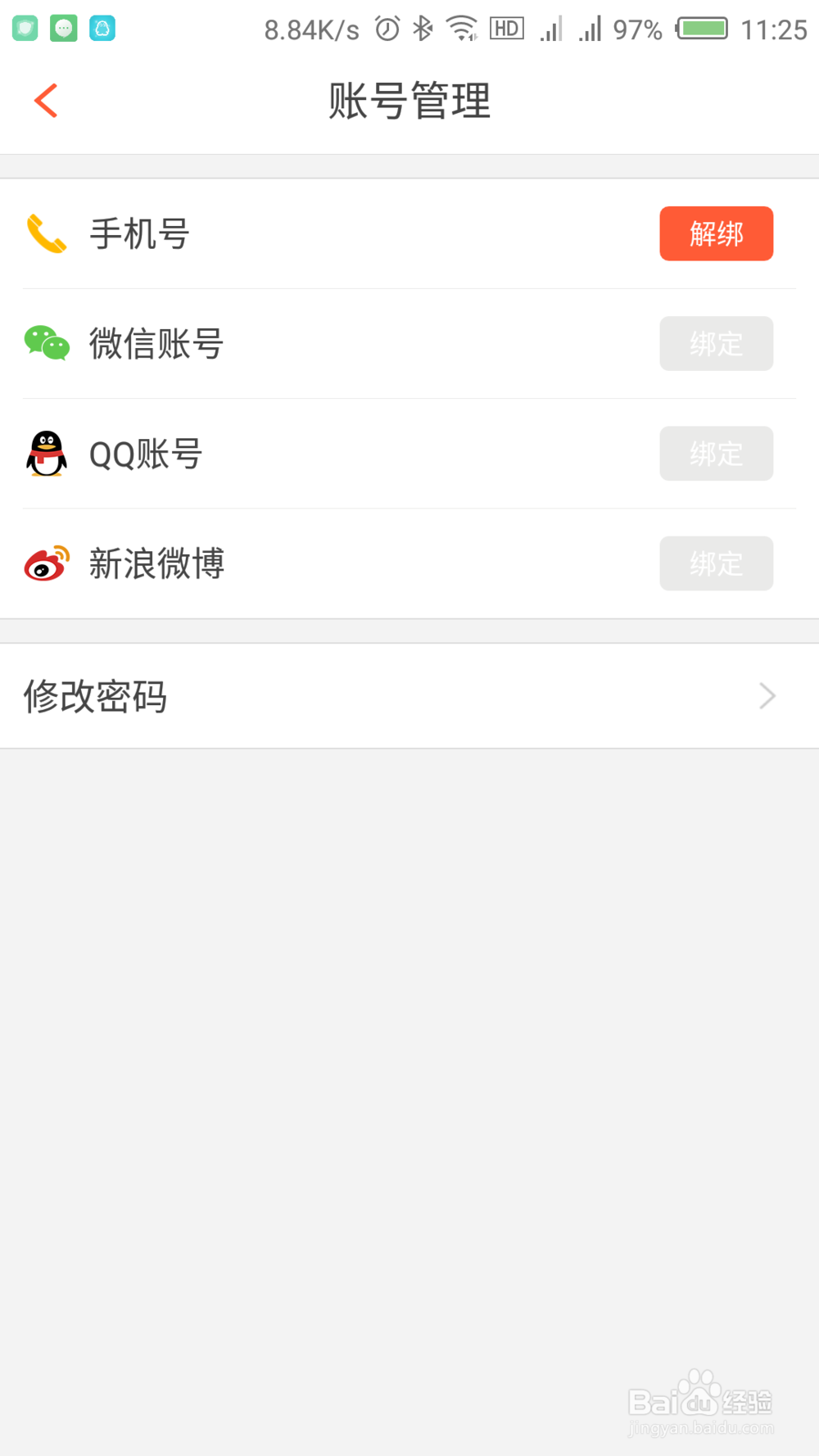Tap the 账号管理 title
This screenshot has width=819, height=1456.
[x=409, y=100]
